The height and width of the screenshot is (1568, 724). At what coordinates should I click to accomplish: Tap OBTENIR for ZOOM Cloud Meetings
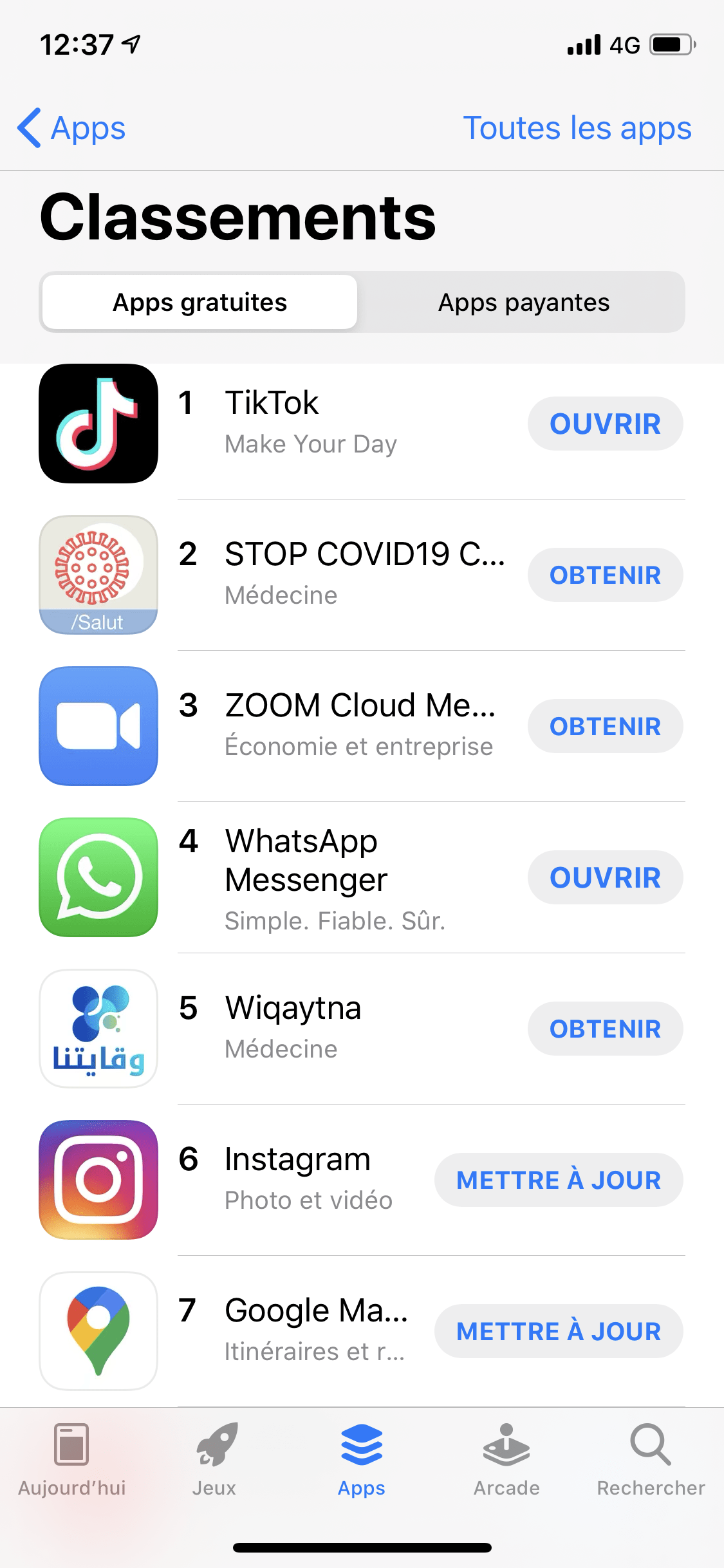pos(605,726)
